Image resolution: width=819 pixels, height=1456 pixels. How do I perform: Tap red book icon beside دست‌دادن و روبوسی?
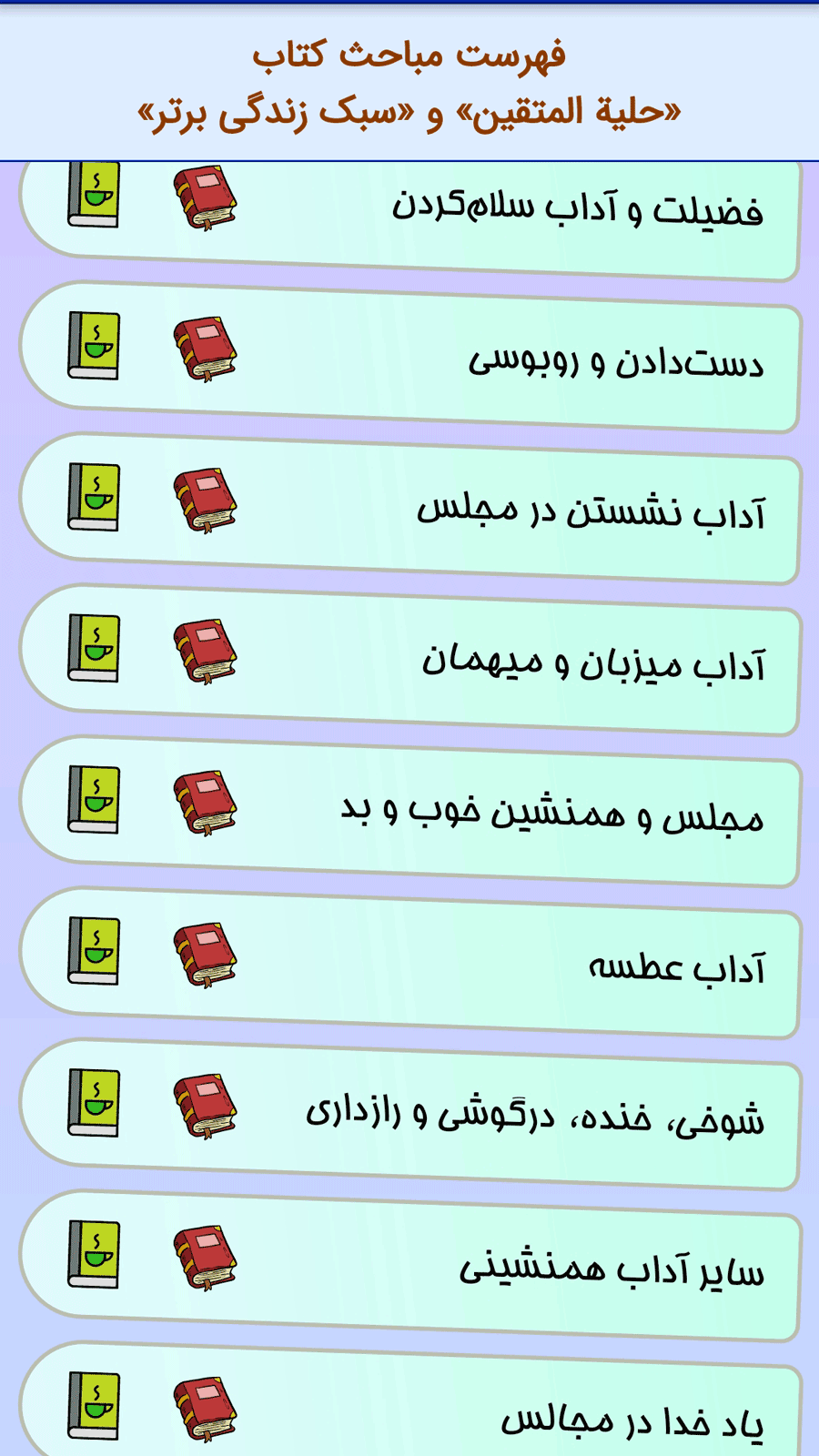[x=205, y=349]
